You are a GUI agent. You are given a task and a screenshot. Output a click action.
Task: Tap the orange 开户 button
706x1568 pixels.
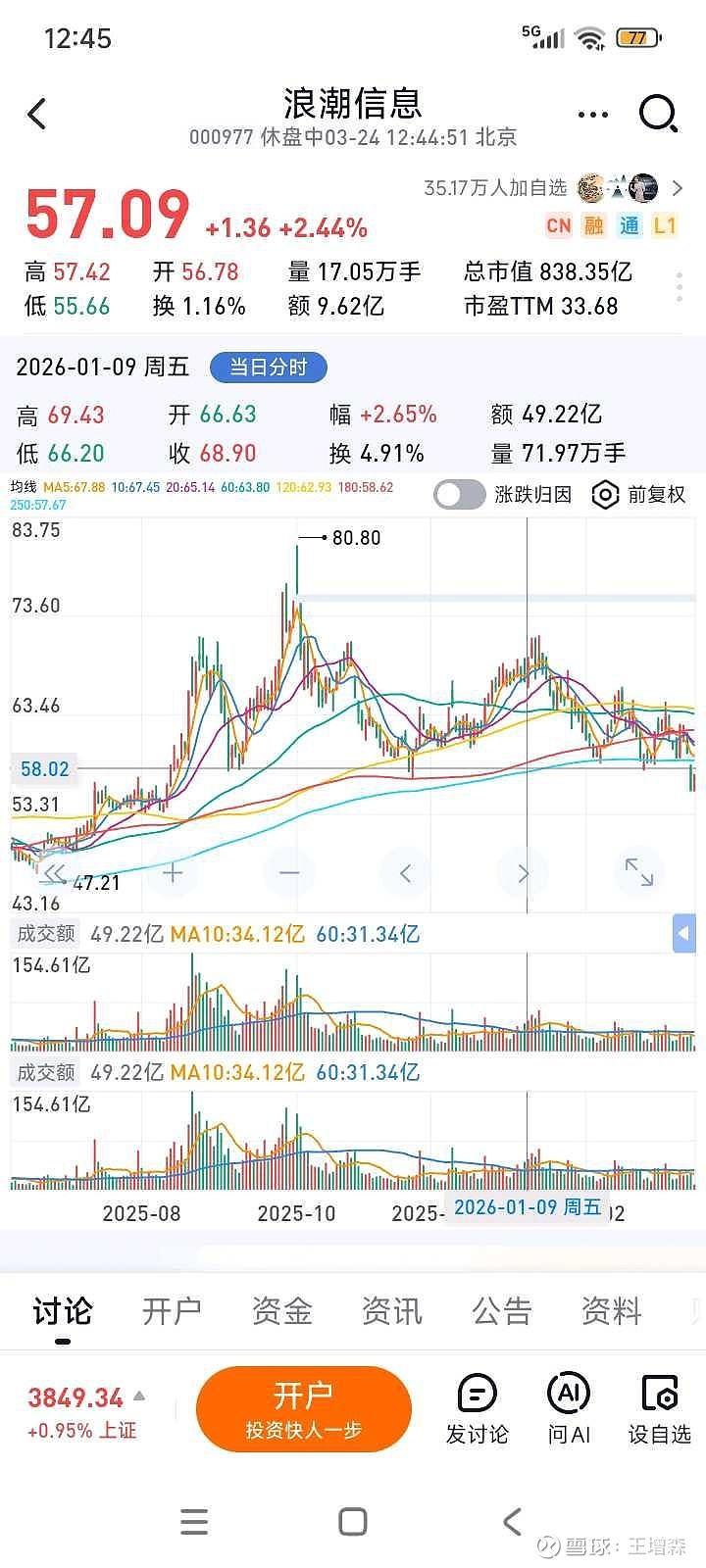tap(303, 1408)
